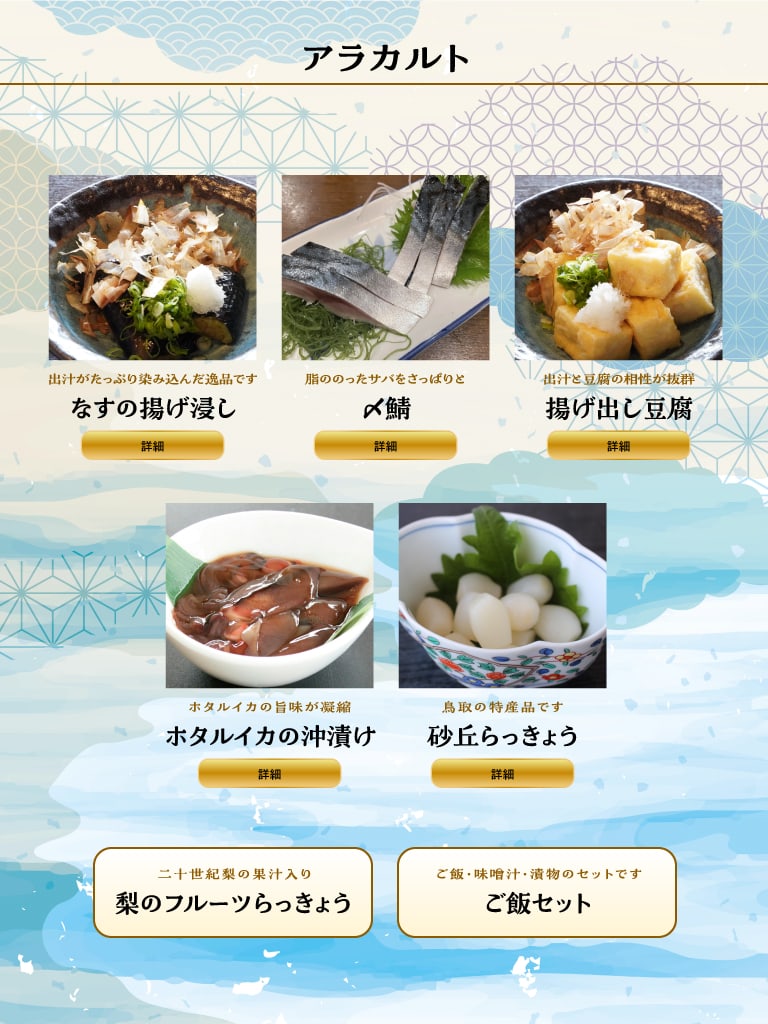Select the 揚げ出し豆腐 picture
The height and width of the screenshot is (1024, 768).
(618, 267)
